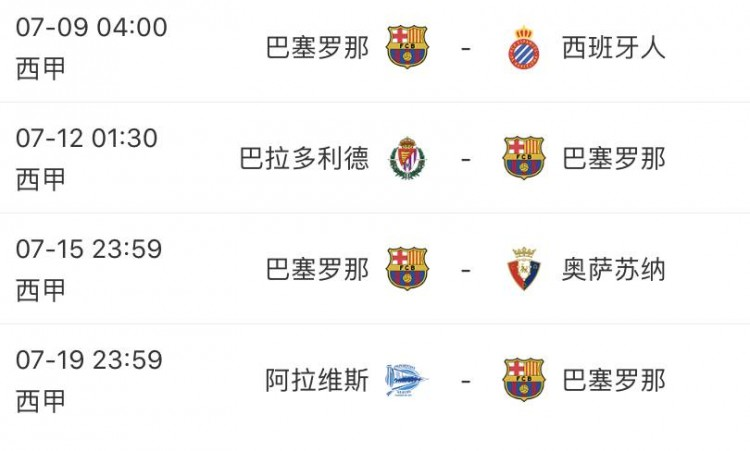Open the Barcelona vs Espanyol match on 07-09
This screenshot has height=451, width=750.
pyautogui.click(x=465, y=47)
